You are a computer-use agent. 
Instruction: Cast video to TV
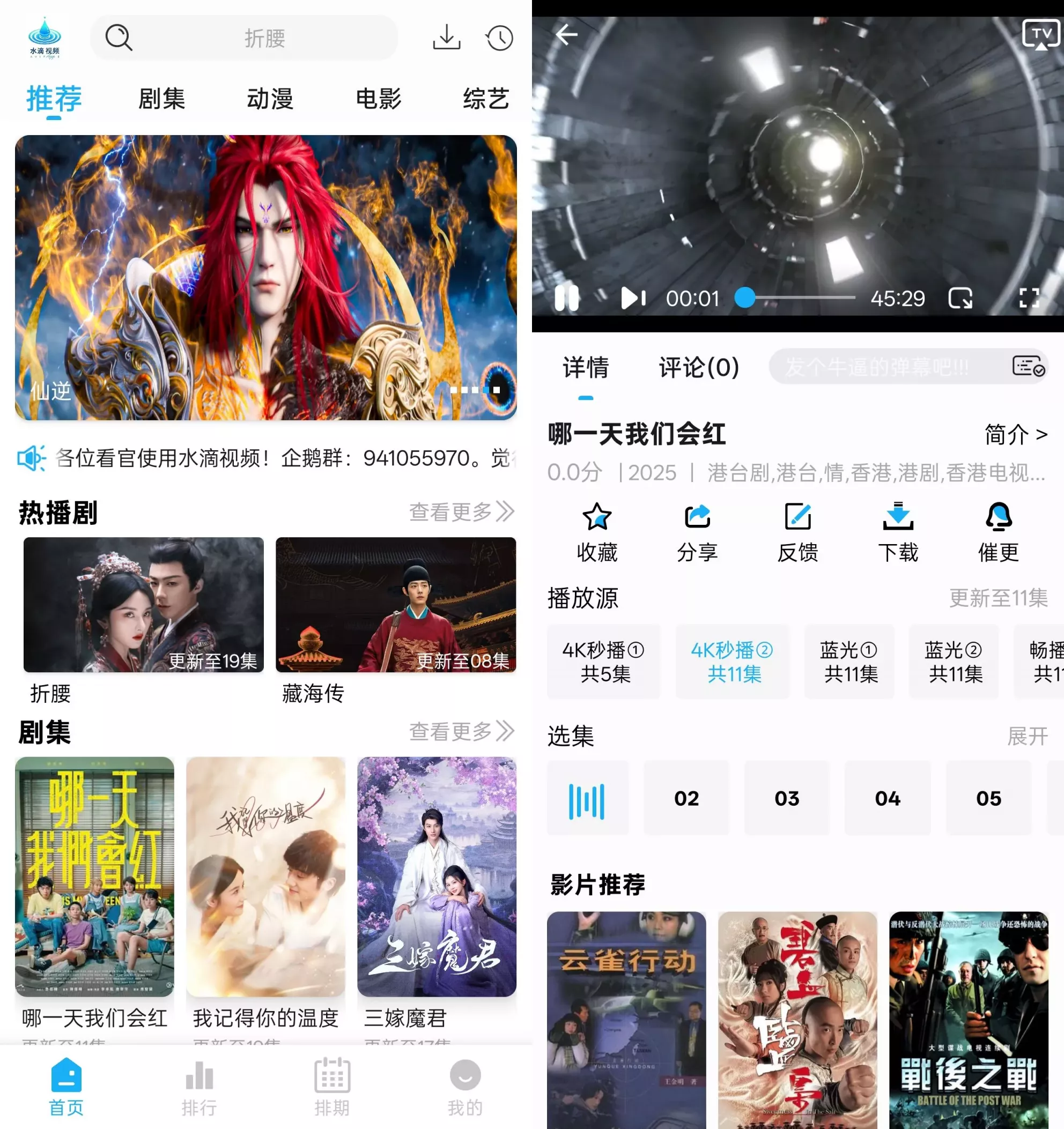point(1041,35)
